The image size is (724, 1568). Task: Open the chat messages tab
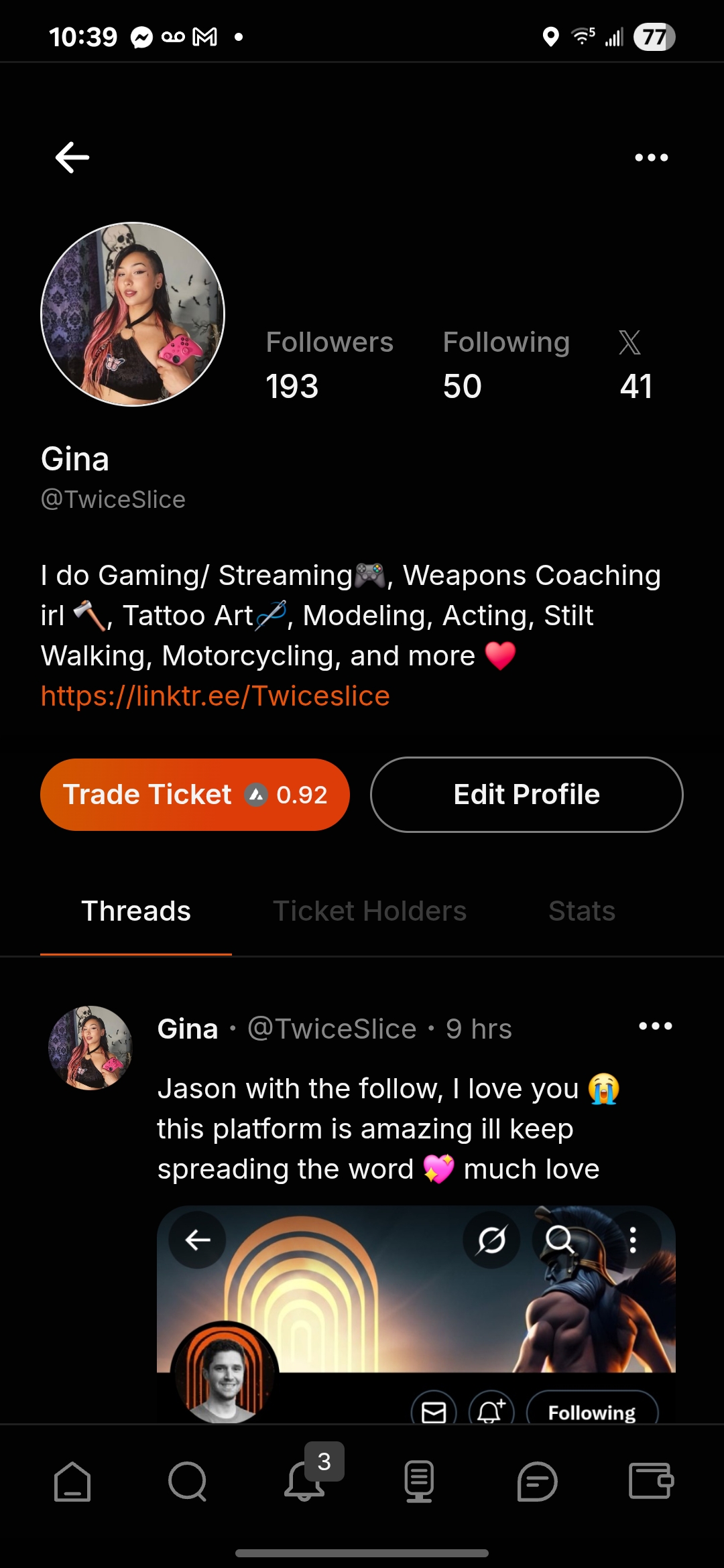pos(536,1481)
